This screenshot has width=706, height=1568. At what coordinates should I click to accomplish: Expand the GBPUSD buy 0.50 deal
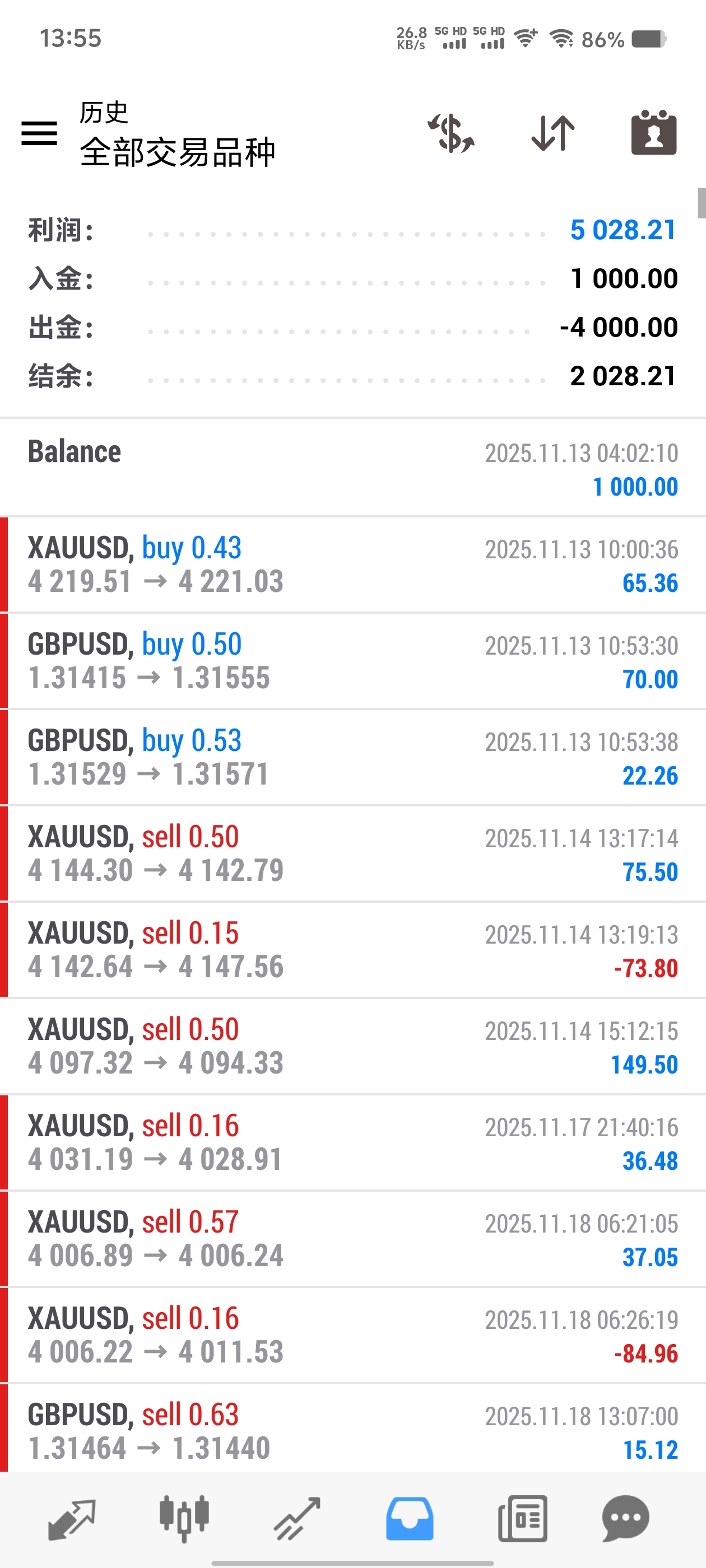tap(354, 661)
